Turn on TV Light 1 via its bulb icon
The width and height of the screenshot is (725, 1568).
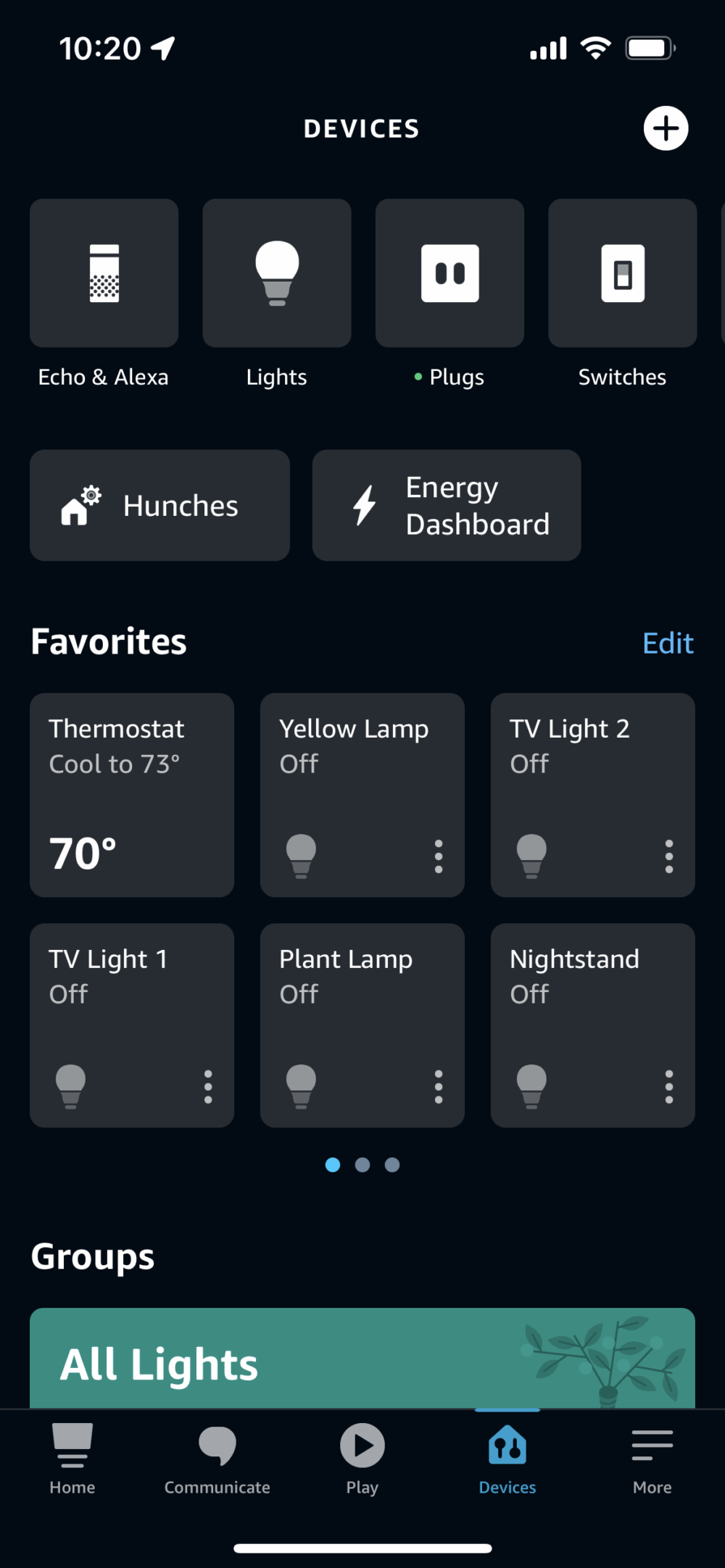tap(71, 1085)
